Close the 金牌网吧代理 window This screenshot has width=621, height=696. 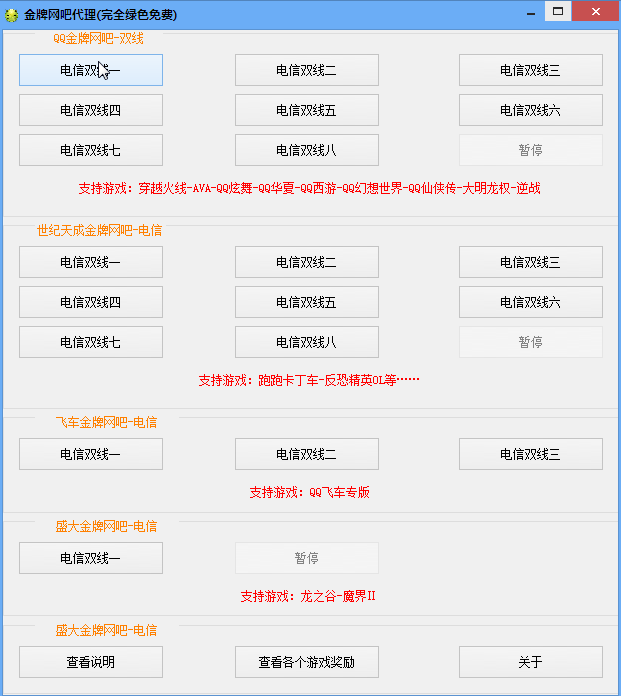coord(596,12)
